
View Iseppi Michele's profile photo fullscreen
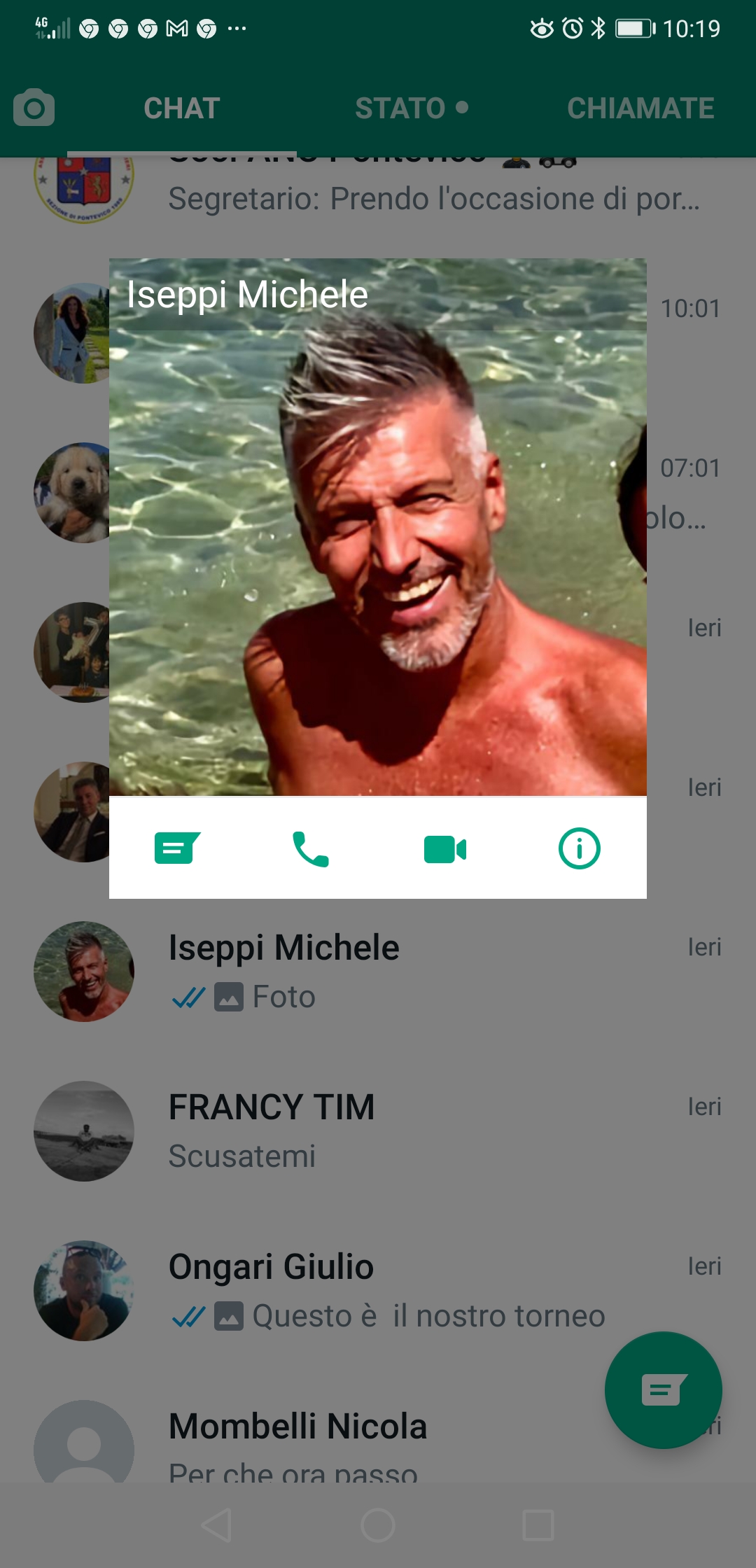click(x=378, y=560)
